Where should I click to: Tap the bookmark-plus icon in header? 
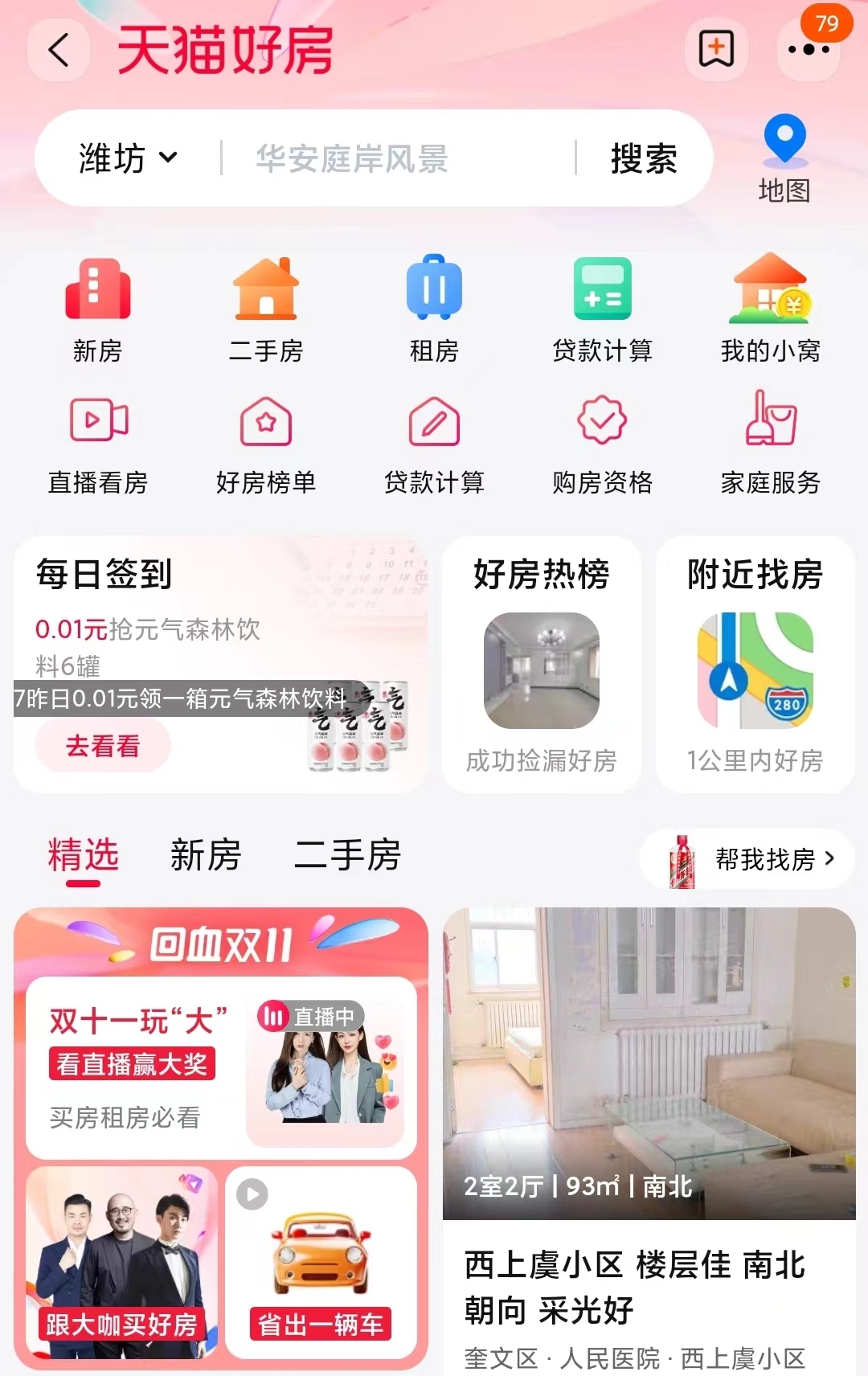tap(716, 50)
